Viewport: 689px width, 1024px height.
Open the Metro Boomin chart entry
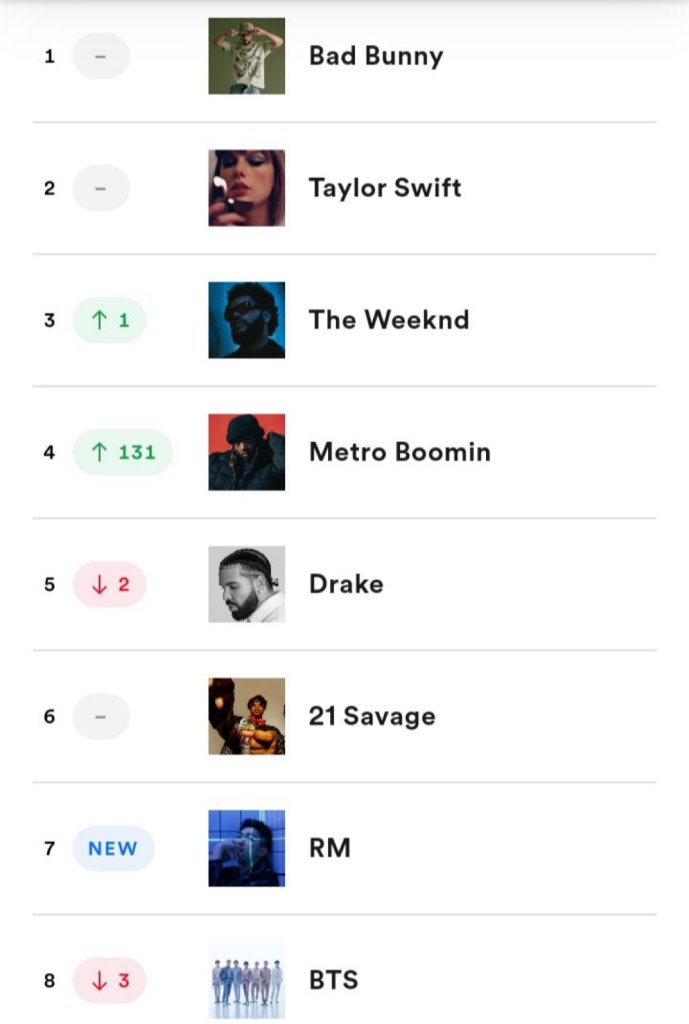pyautogui.click(x=399, y=452)
